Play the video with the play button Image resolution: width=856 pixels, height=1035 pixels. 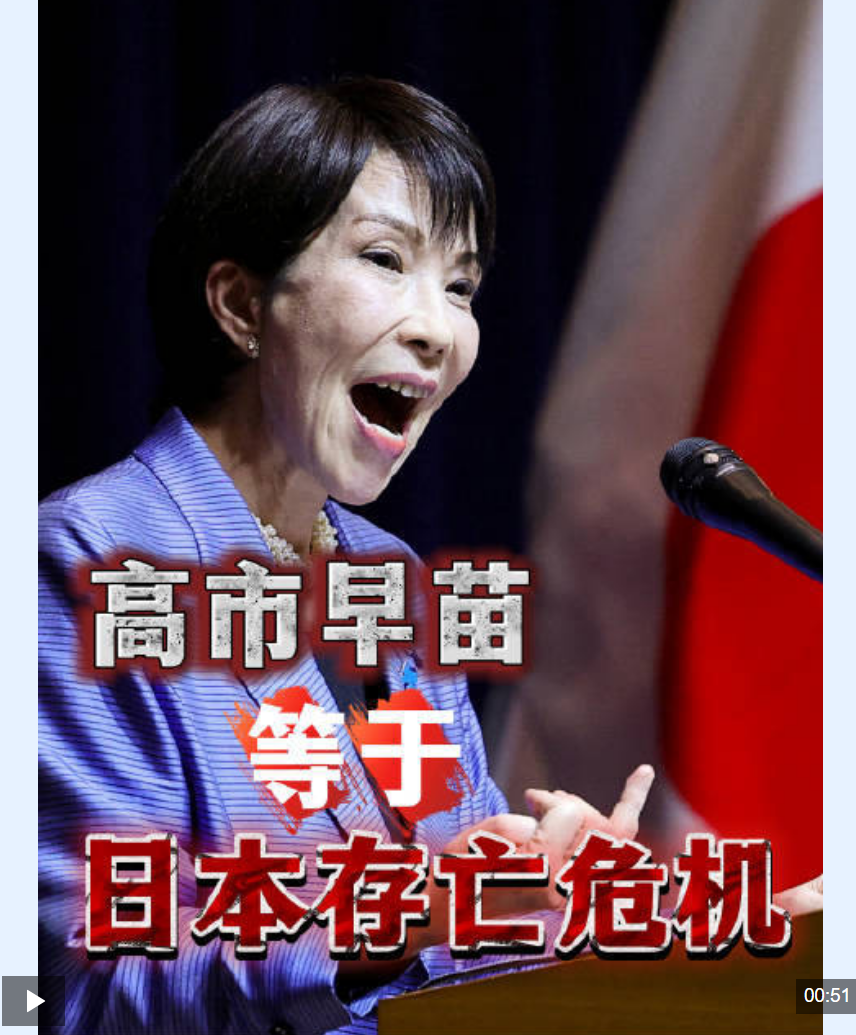tap(34, 1000)
